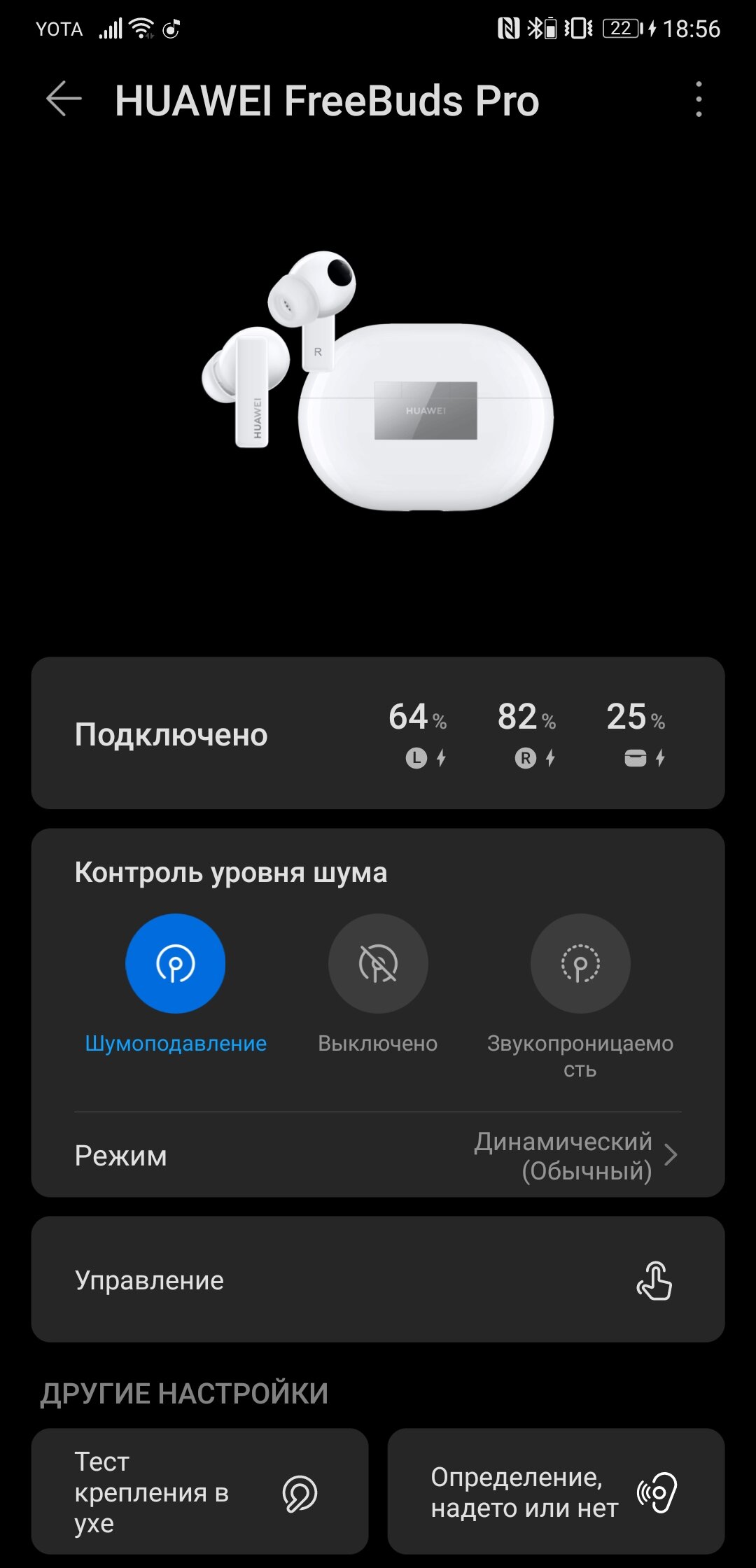This screenshot has width=756, height=1568.
Task: Start Тест крепления в ухе
Action: pyautogui.click(x=200, y=1492)
